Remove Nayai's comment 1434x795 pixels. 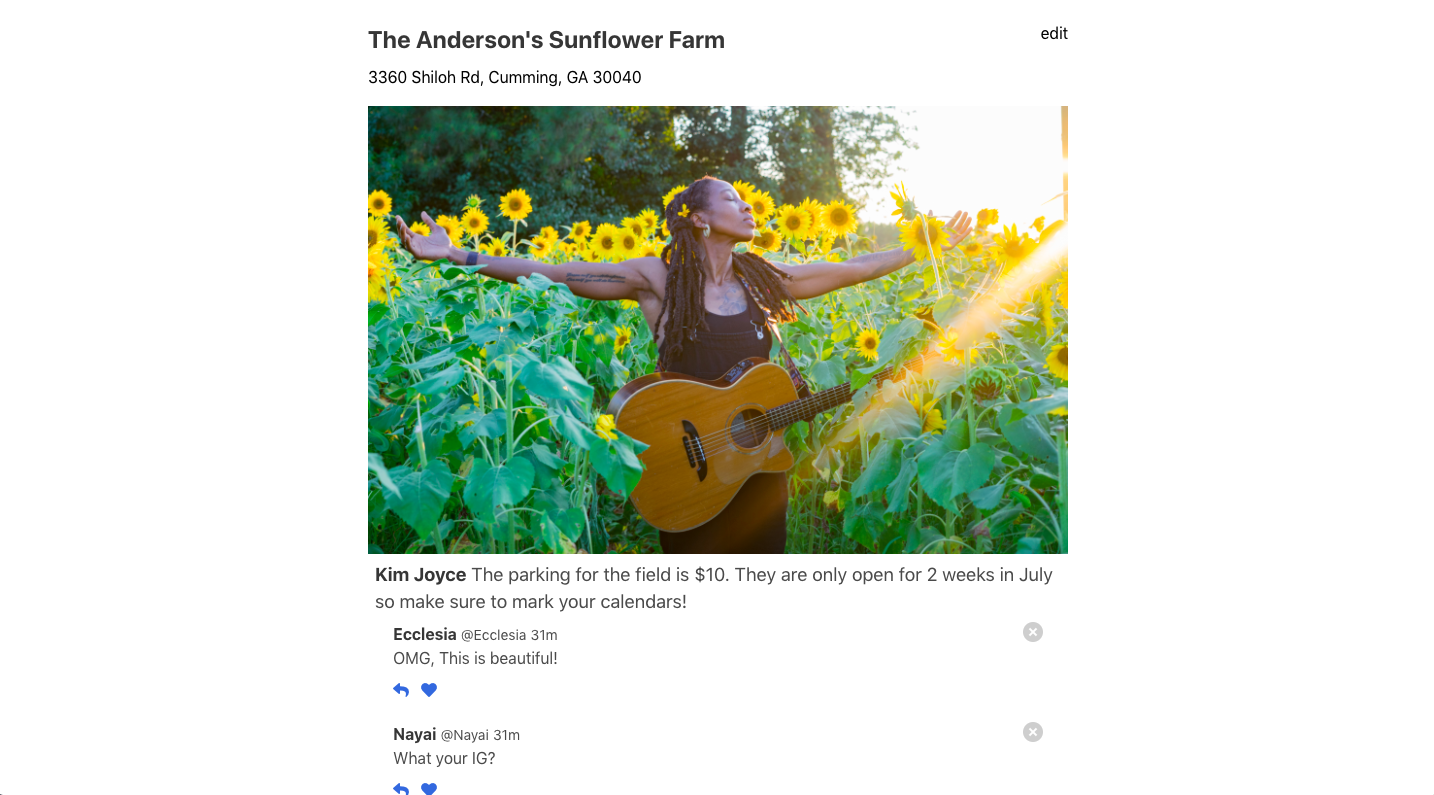(x=1033, y=732)
